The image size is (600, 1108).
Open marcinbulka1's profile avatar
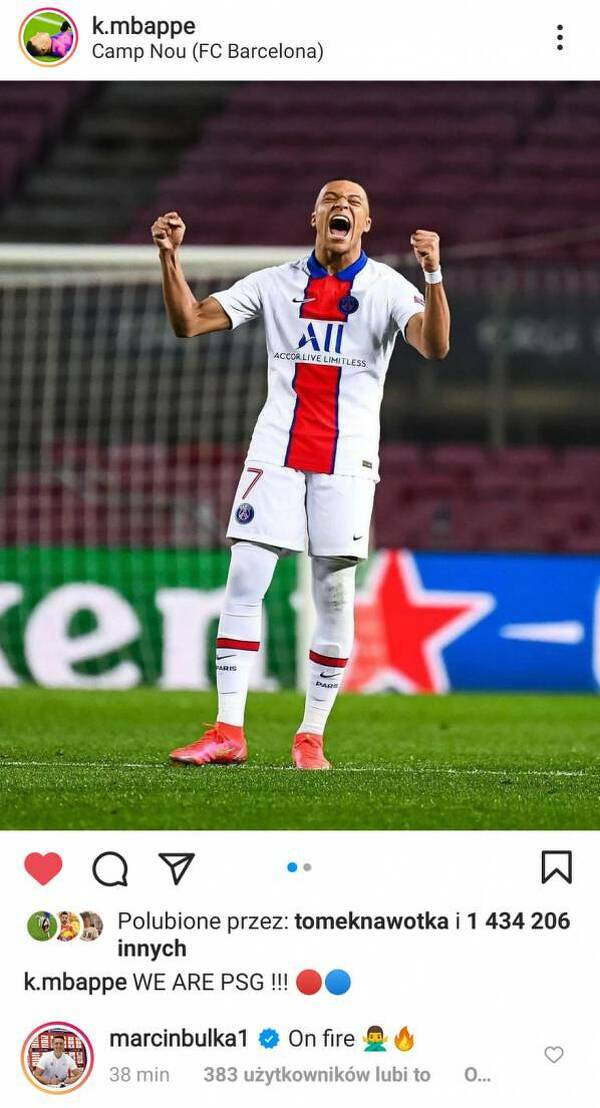tap(57, 1057)
